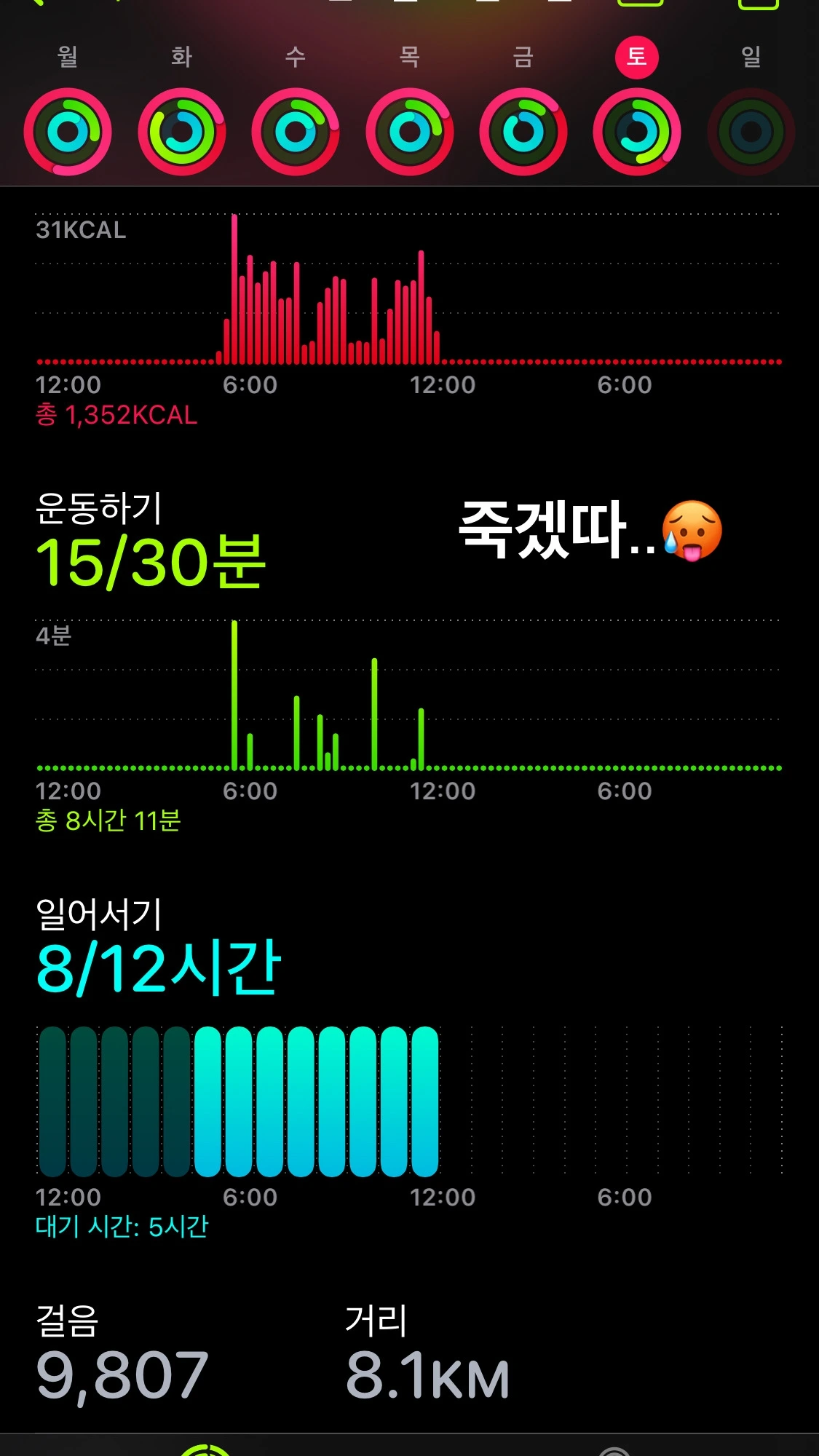
Task: Select Tuesday's (화) activity rings
Action: [182, 132]
